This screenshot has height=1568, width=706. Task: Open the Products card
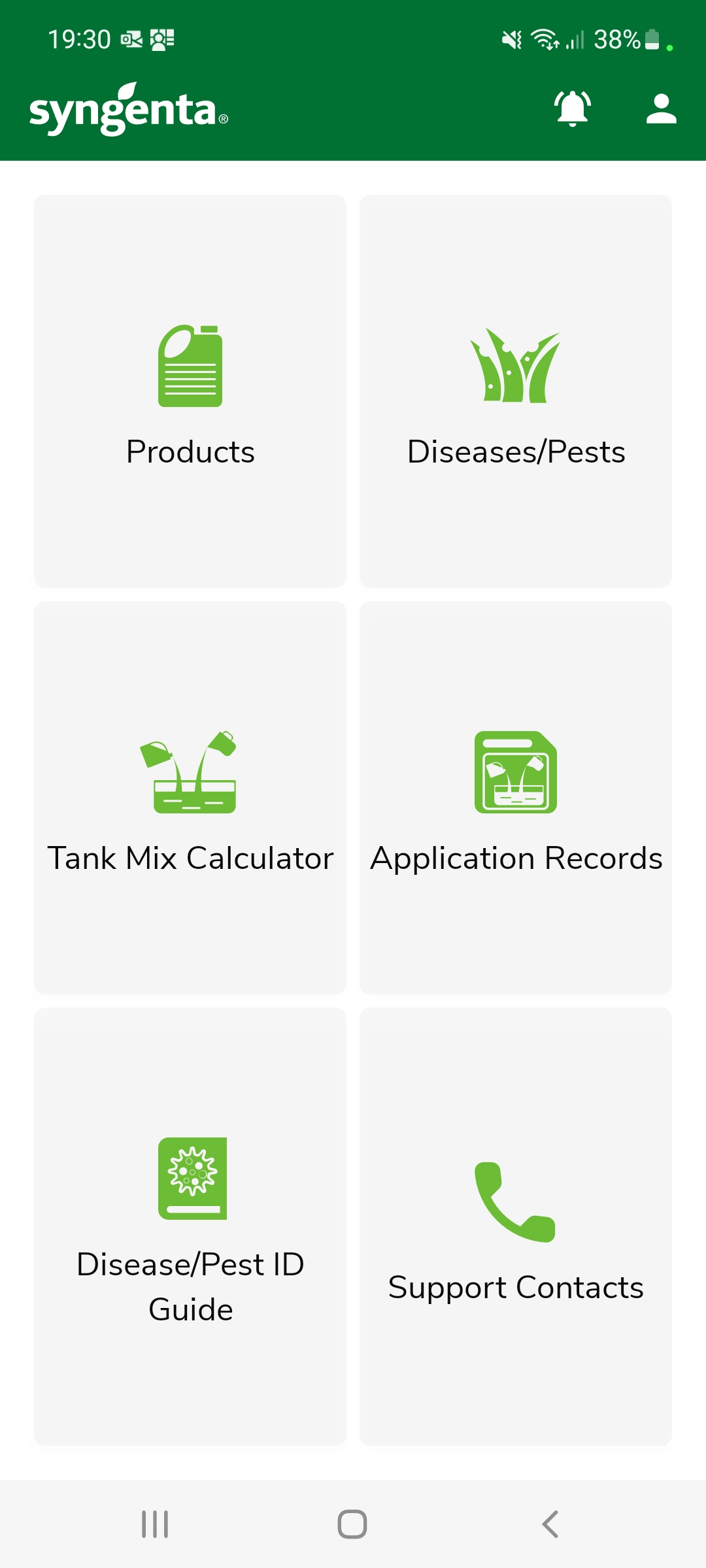point(190,391)
